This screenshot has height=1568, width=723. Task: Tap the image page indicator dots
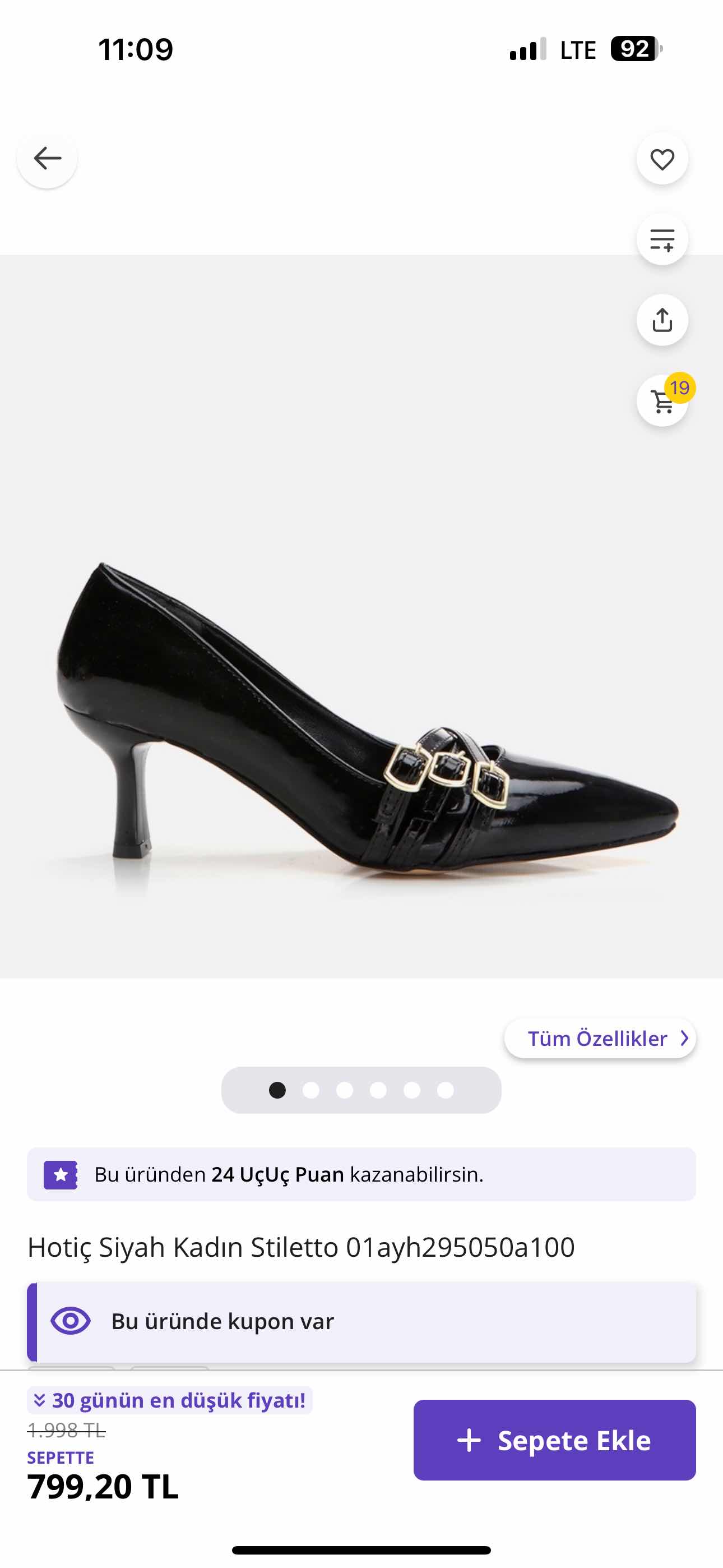click(x=361, y=1090)
